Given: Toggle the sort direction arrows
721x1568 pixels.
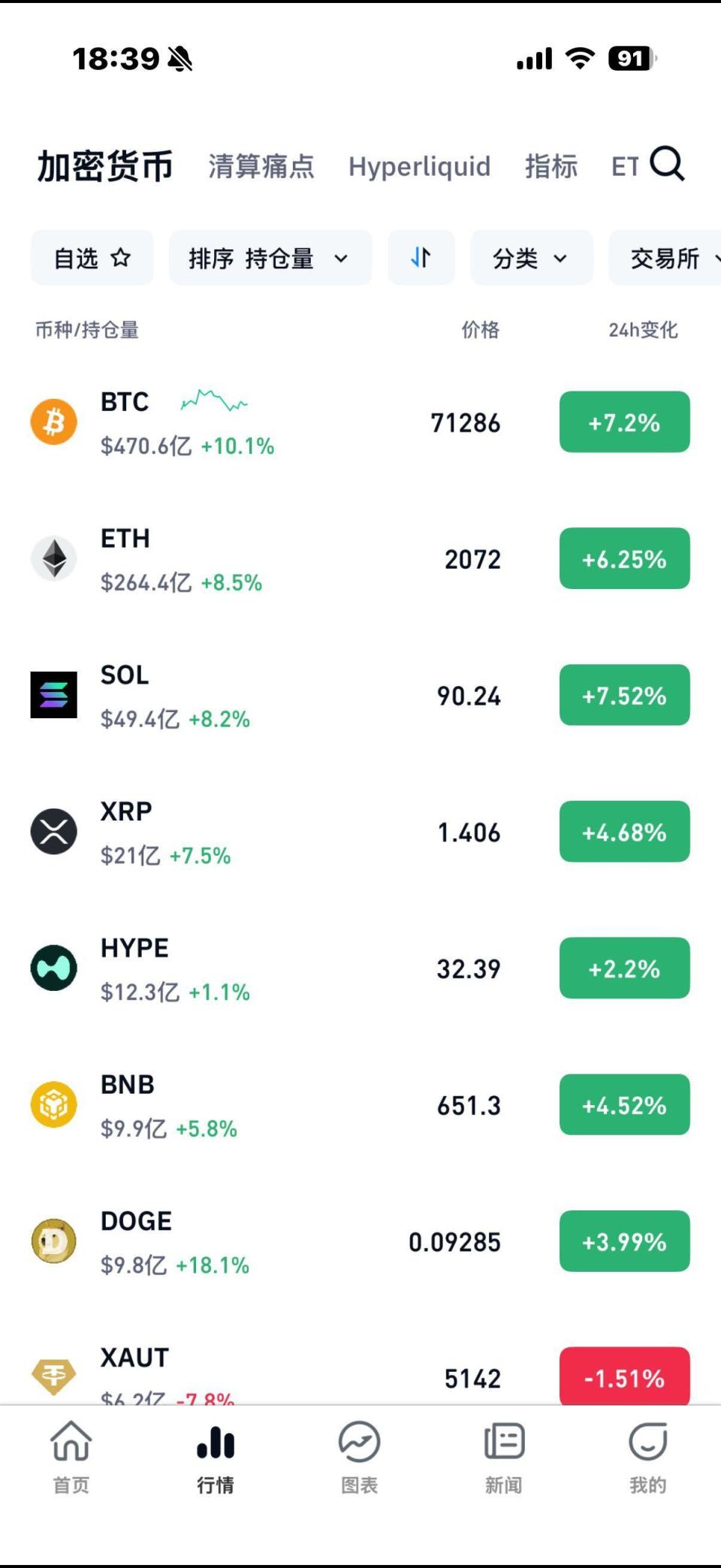Looking at the screenshot, I should (421, 258).
